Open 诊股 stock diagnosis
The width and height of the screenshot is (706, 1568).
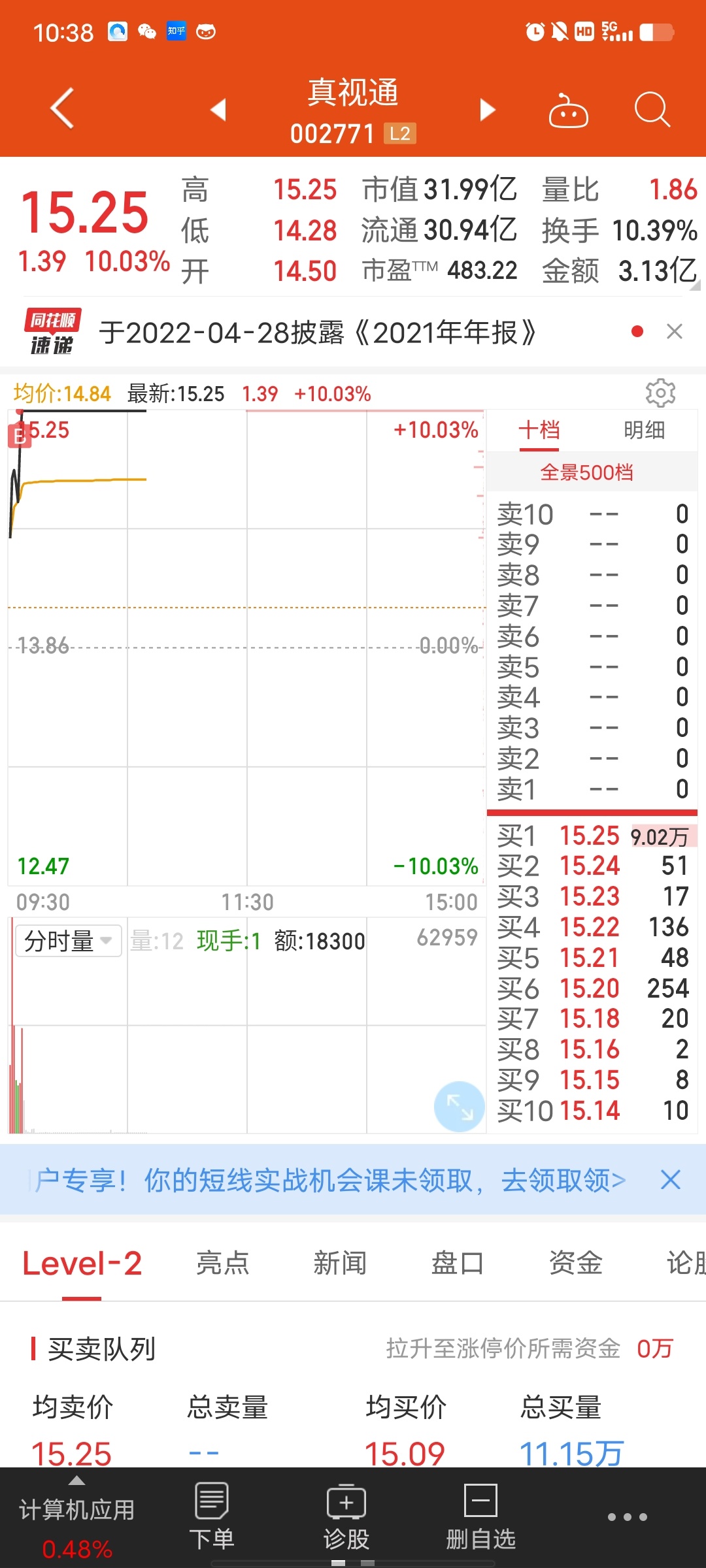[x=346, y=1517]
